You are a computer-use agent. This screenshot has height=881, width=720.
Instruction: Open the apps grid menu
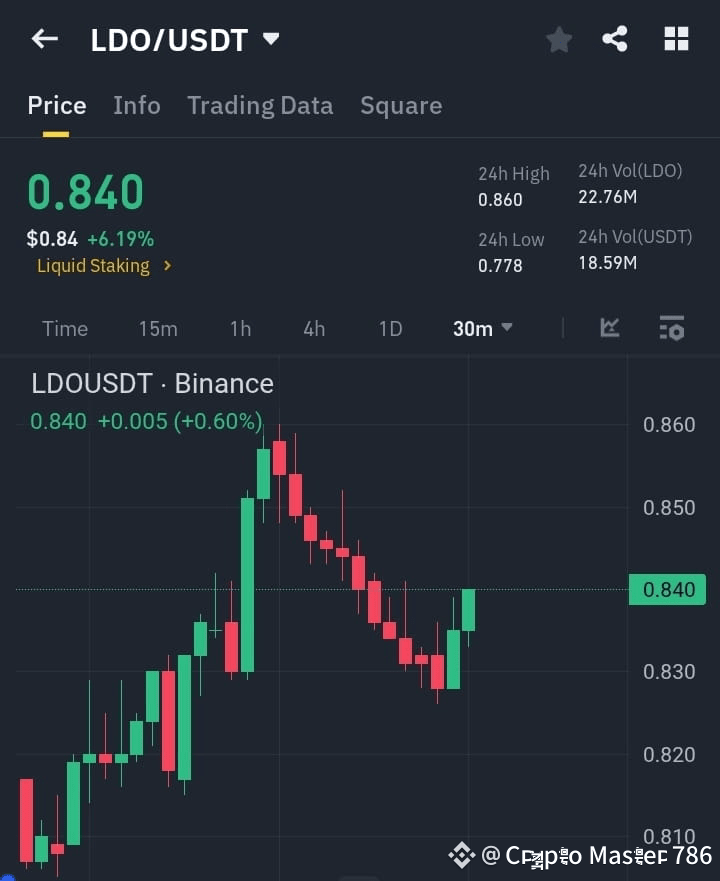coord(676,39)
